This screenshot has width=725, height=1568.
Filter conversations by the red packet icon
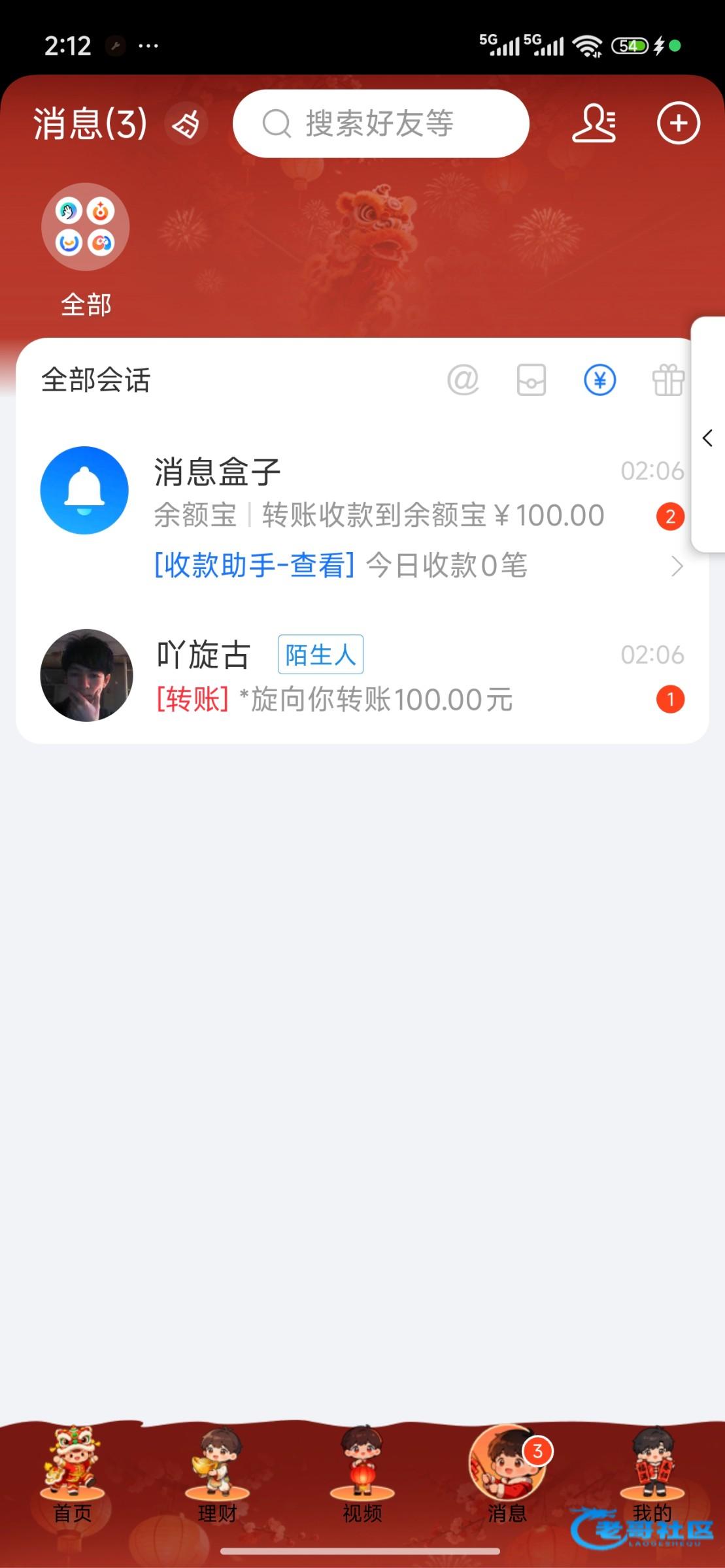(531, 380)
